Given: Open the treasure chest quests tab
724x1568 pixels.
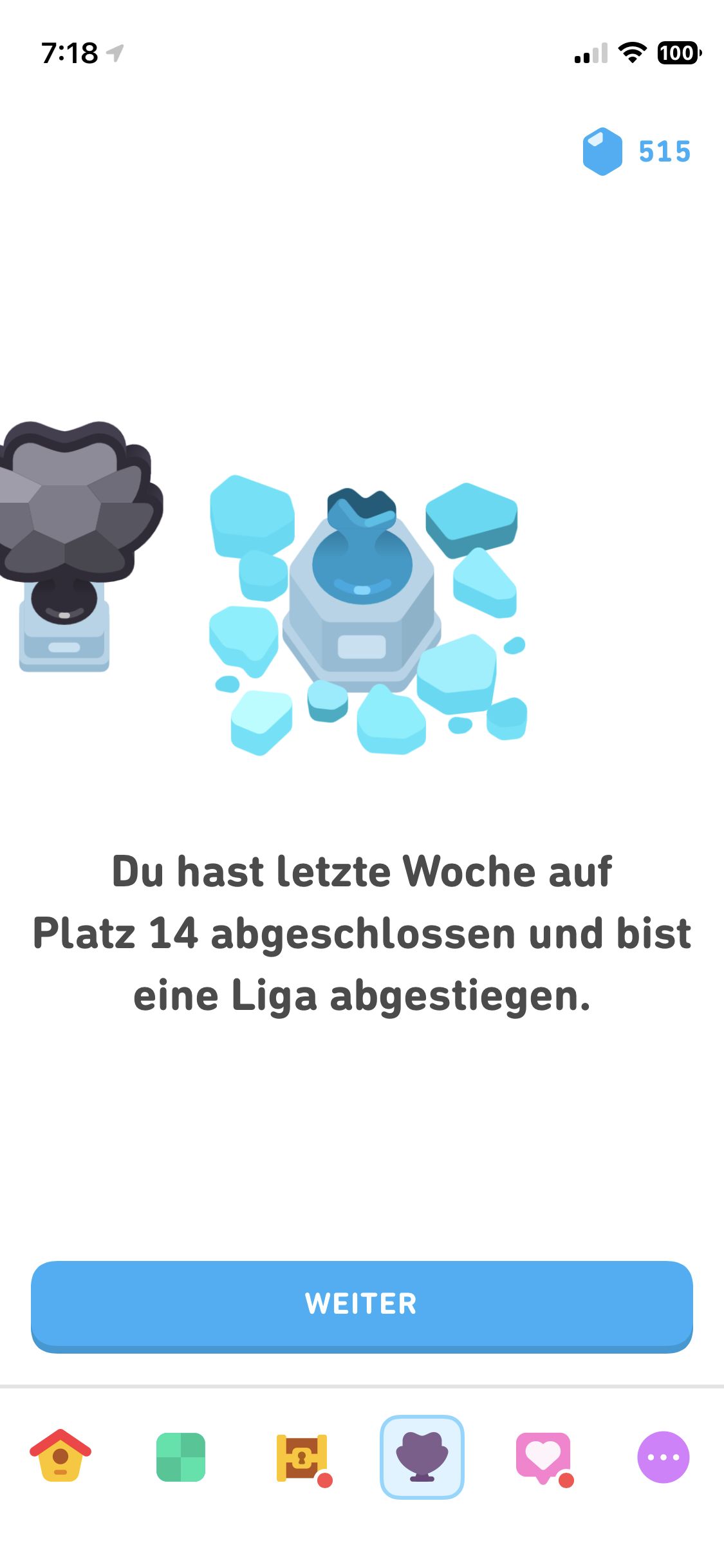Looking at the screenshot, I should 302,1457.
